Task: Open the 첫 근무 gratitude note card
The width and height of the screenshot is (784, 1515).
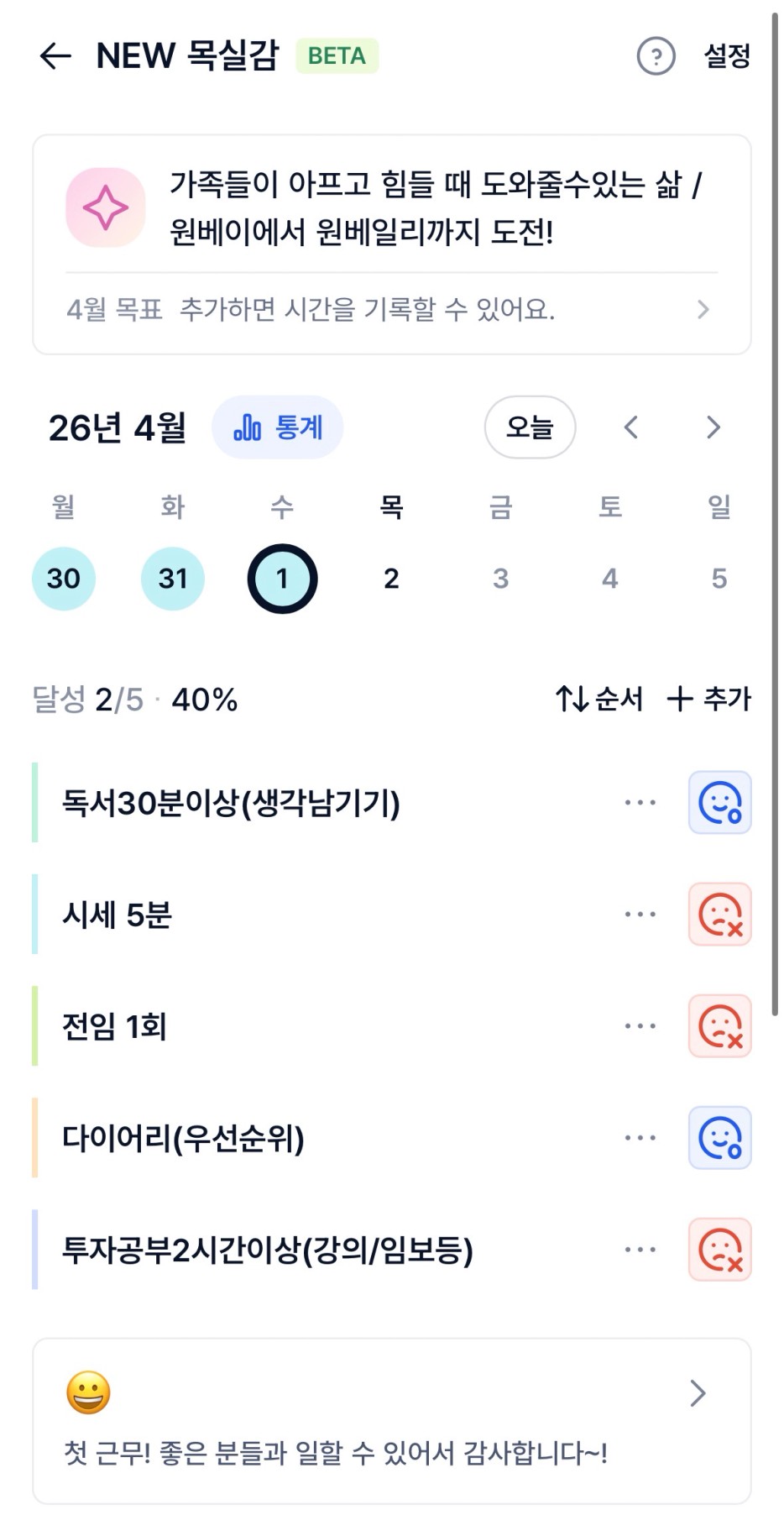Action: pyautogui.click(x=391, y=1420)
